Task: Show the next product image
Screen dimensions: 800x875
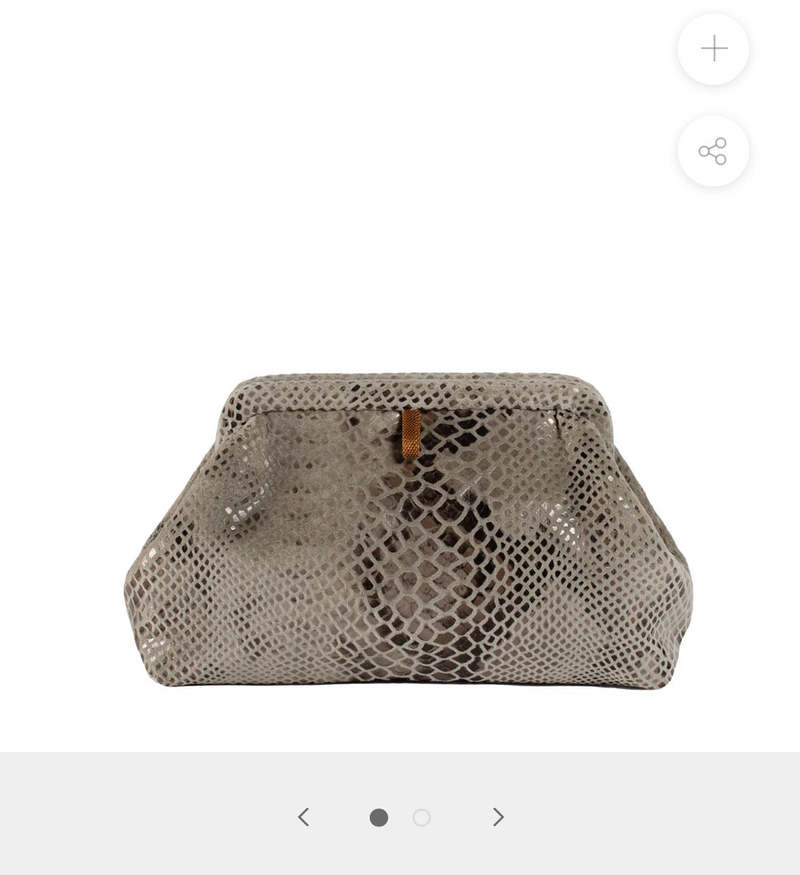Action: point(498,817)
